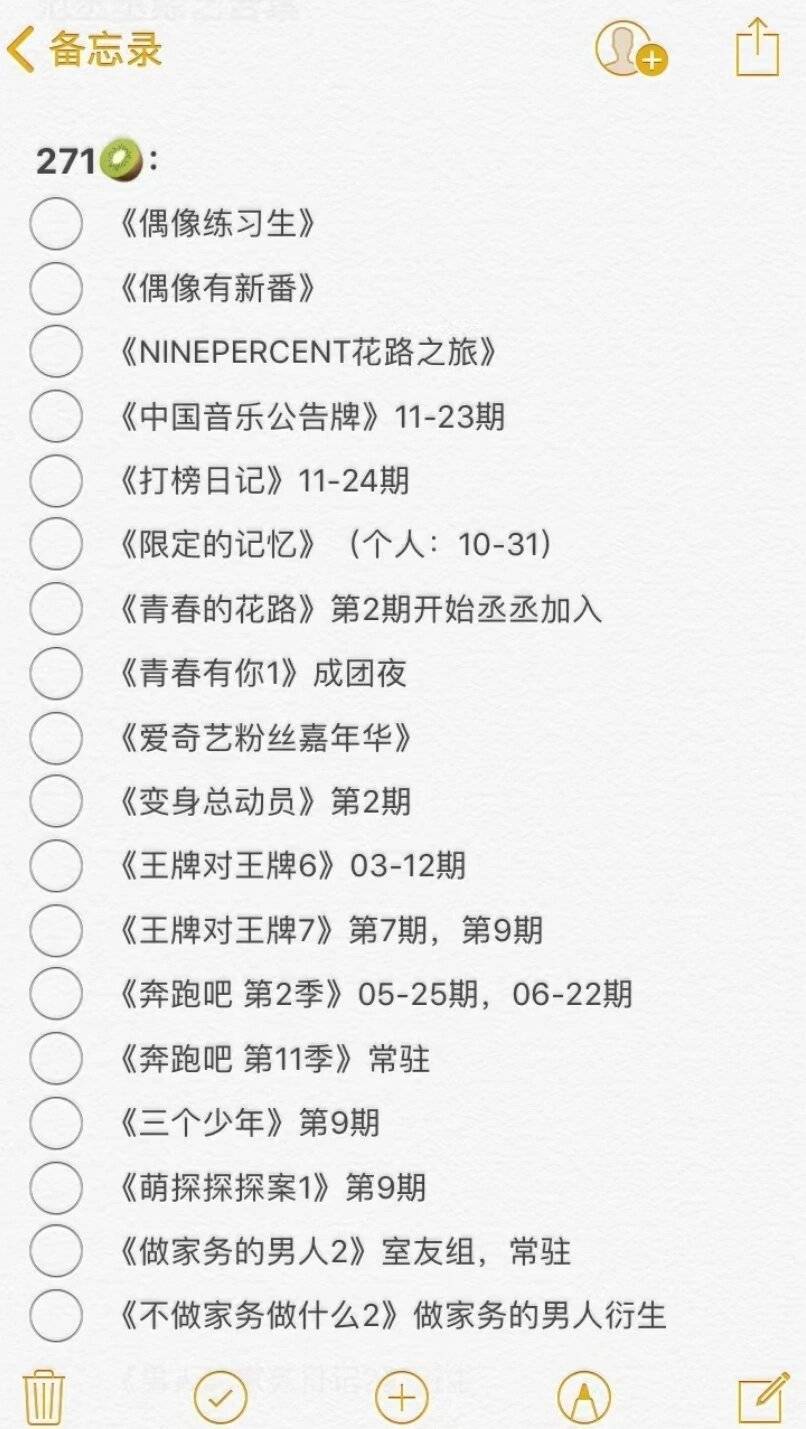Check 《爱奇艺粉丝嘉年华》

point(56,738)
